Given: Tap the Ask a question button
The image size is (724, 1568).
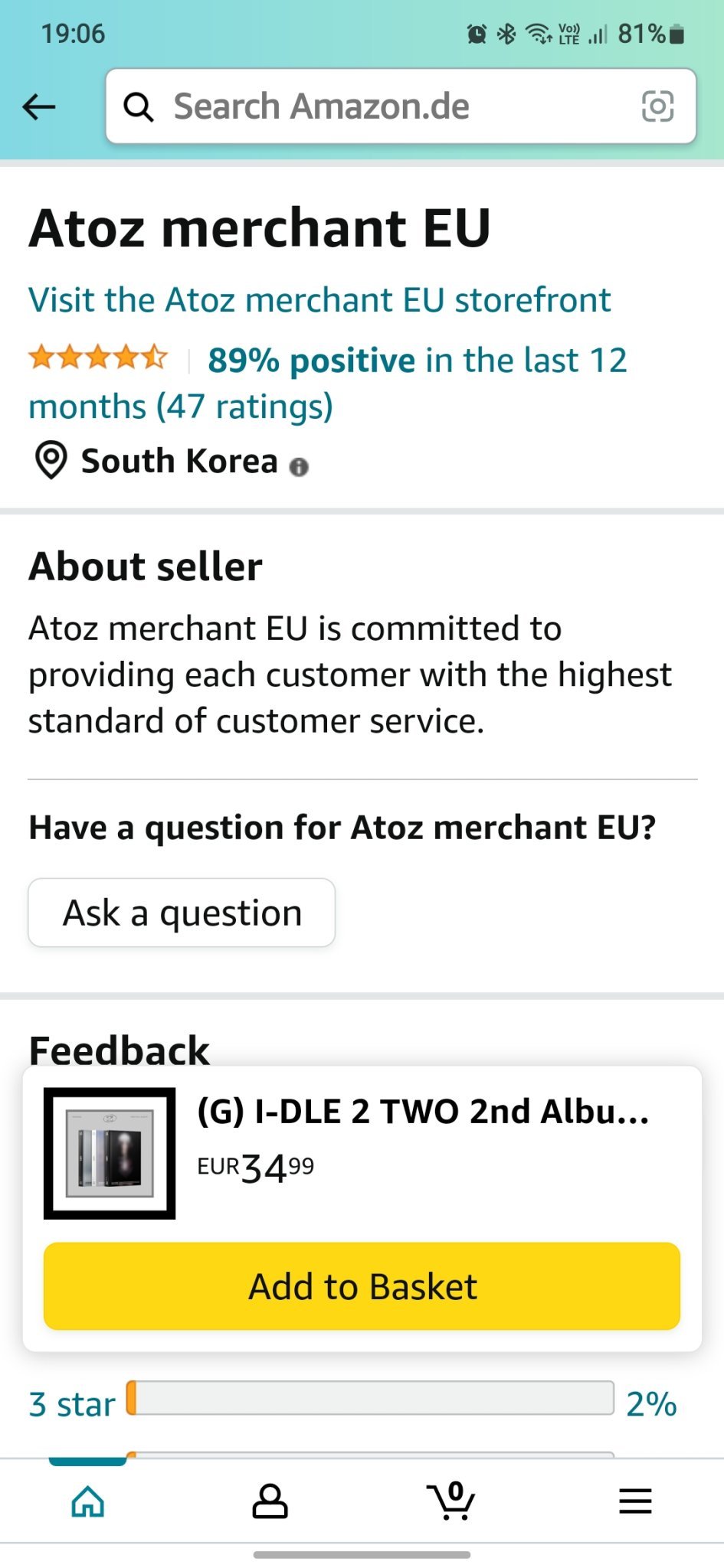Looking at the screenshot, I should coord(182,913).
